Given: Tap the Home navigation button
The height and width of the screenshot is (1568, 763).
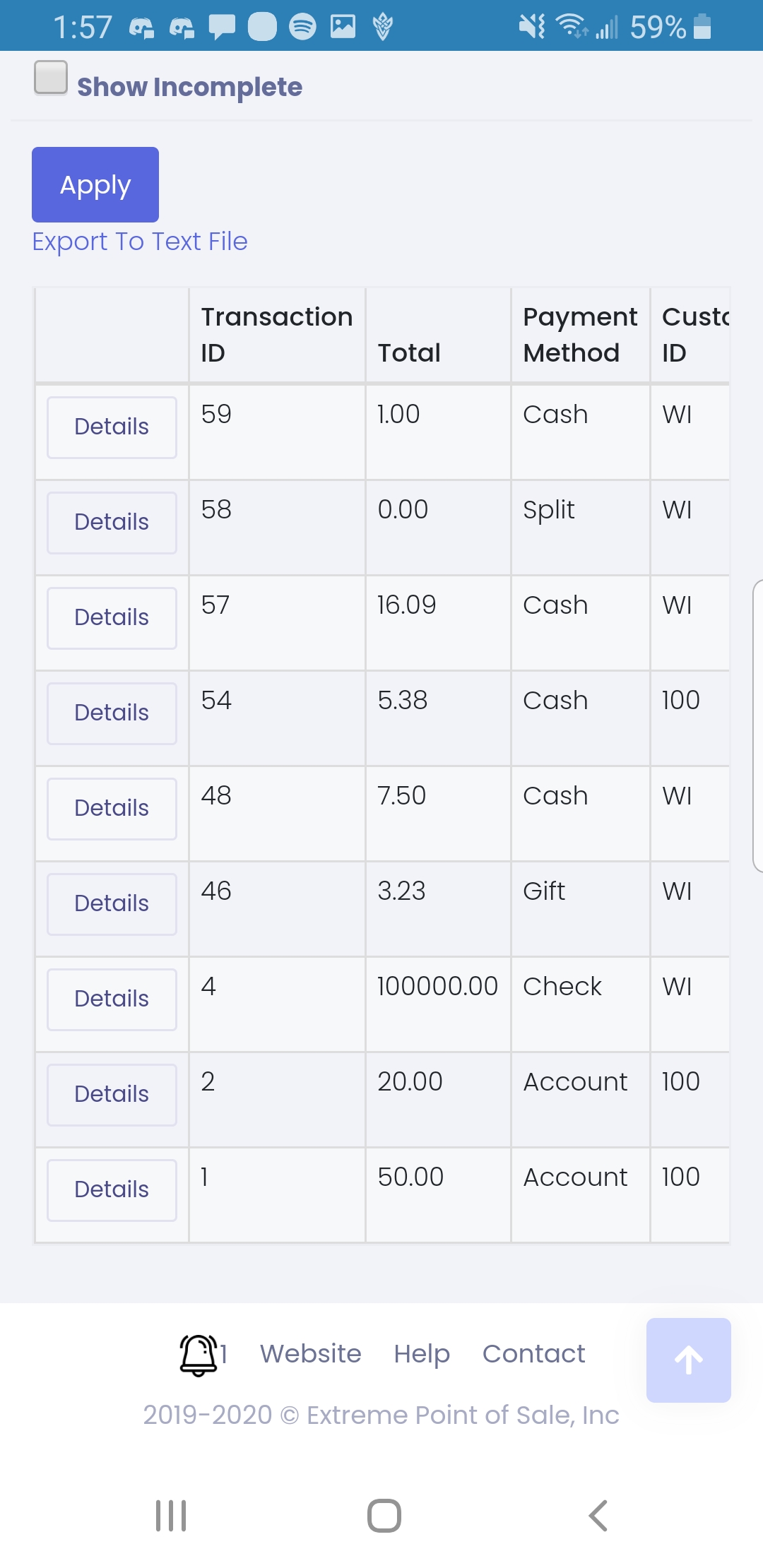Looking at the screenshot, I should click(x=381, y=1514).
